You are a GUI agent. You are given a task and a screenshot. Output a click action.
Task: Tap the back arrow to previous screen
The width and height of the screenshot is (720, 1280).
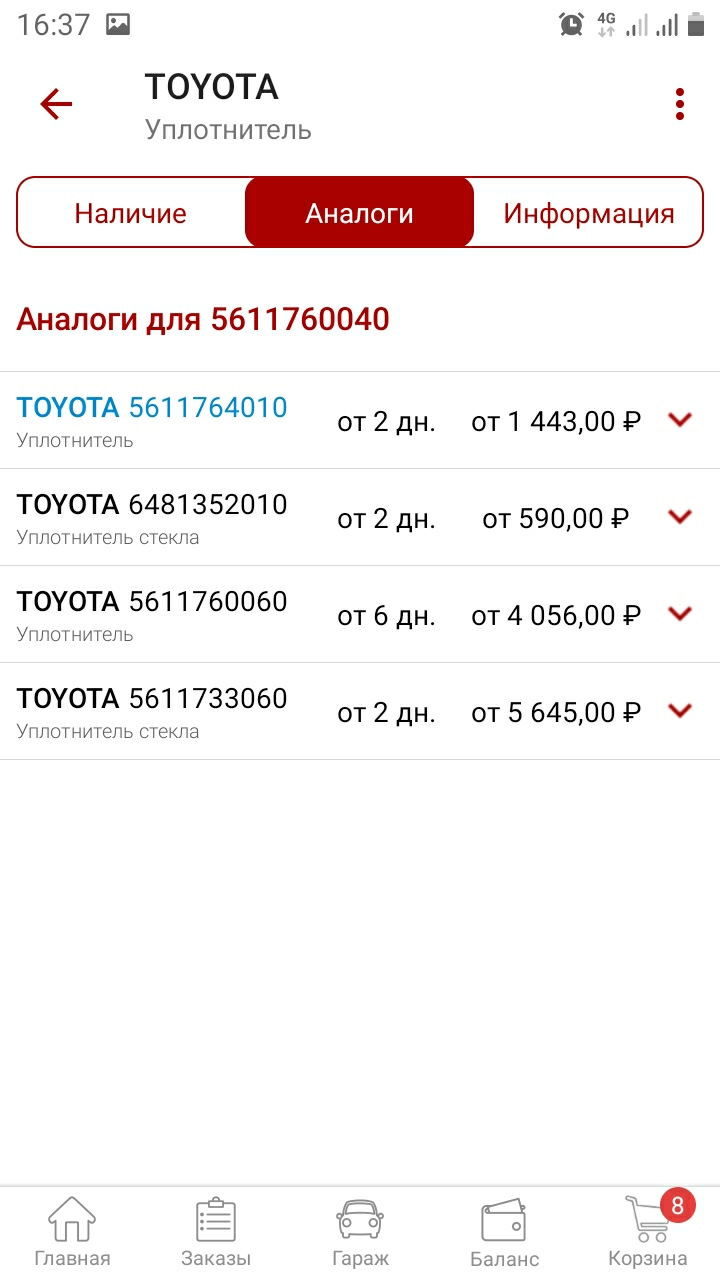coord(56,103)
